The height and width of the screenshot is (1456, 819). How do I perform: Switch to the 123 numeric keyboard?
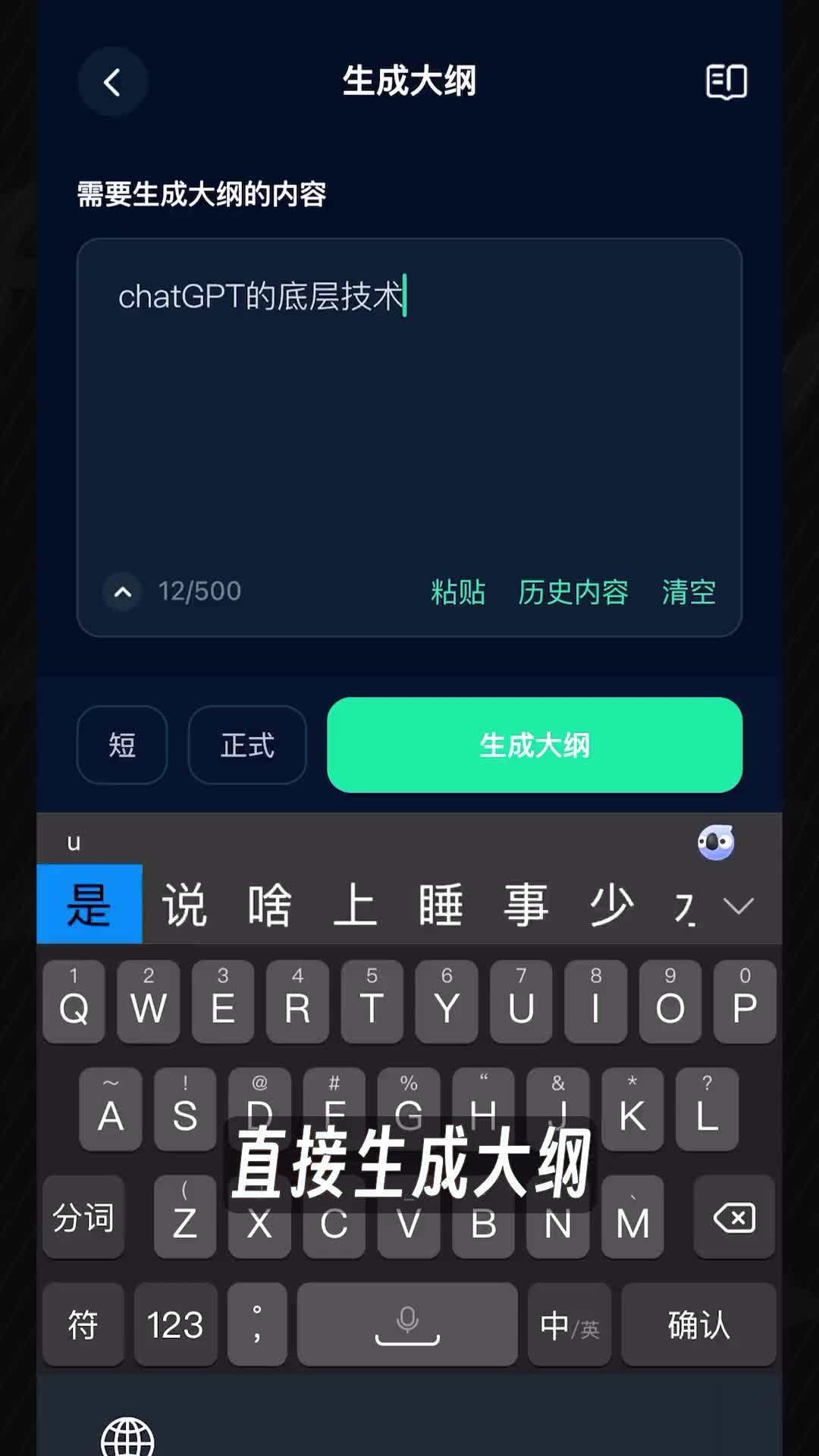pyautogui.click(x=175, y=1325)
